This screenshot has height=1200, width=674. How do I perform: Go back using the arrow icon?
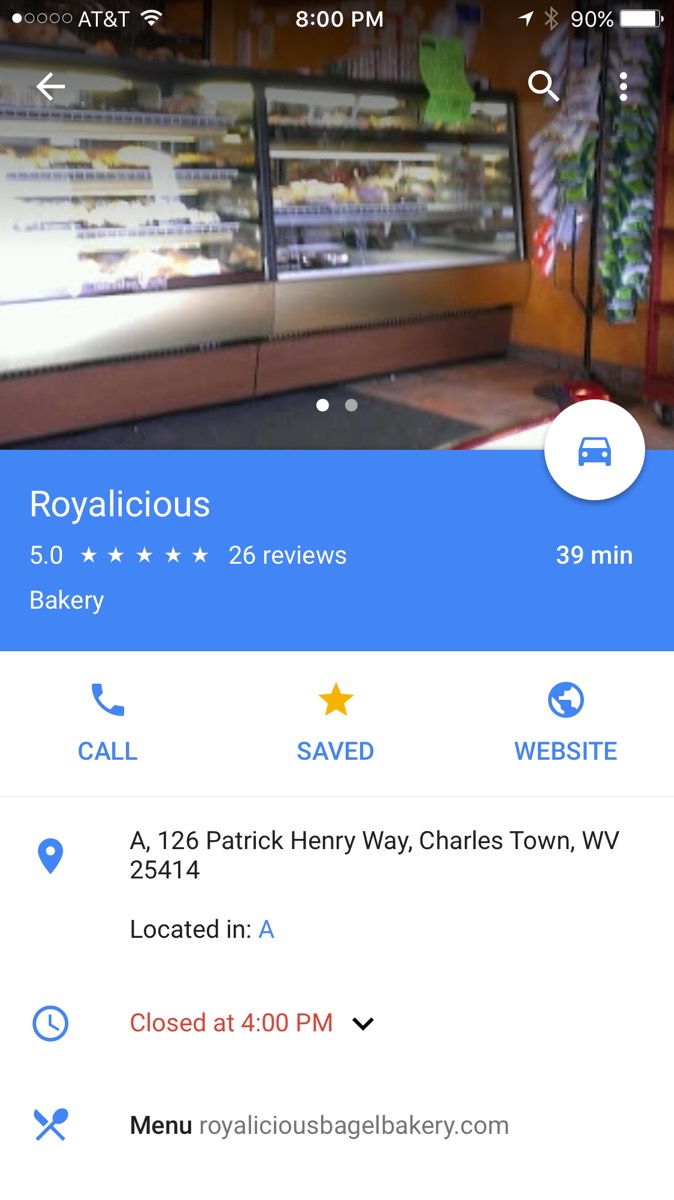(x=50, y=87)
